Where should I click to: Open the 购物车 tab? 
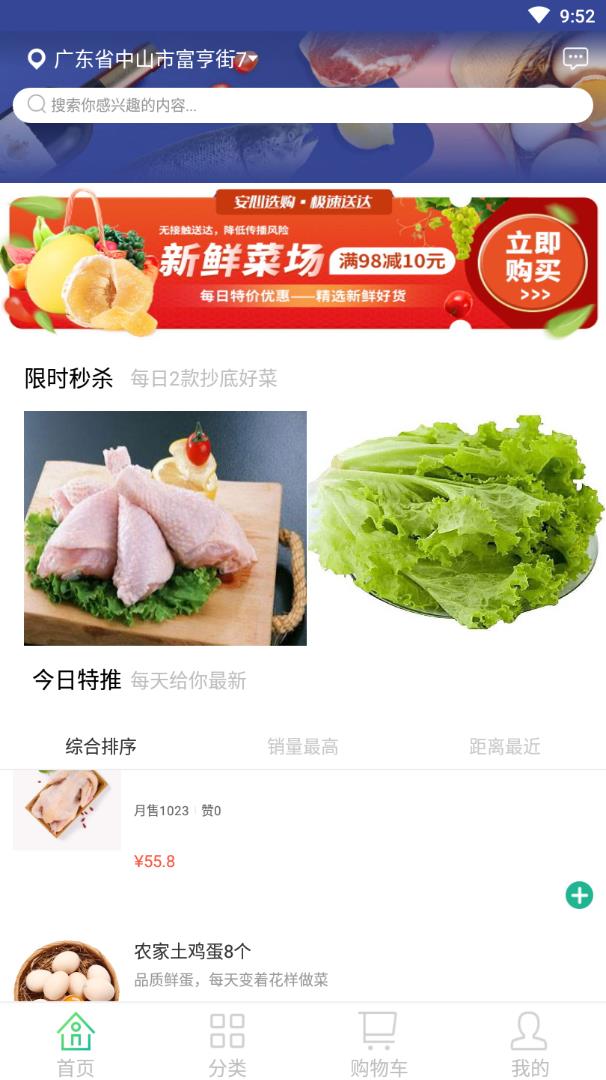[x=378, y=1044]
